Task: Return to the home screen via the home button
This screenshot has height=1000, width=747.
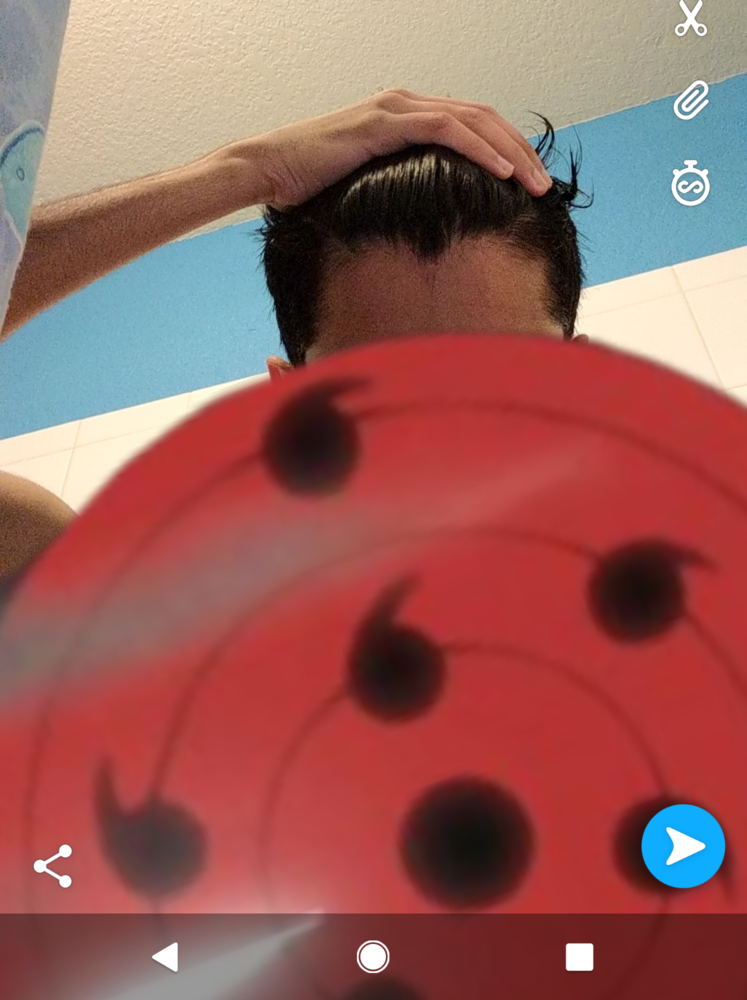Action: (373, 957)
